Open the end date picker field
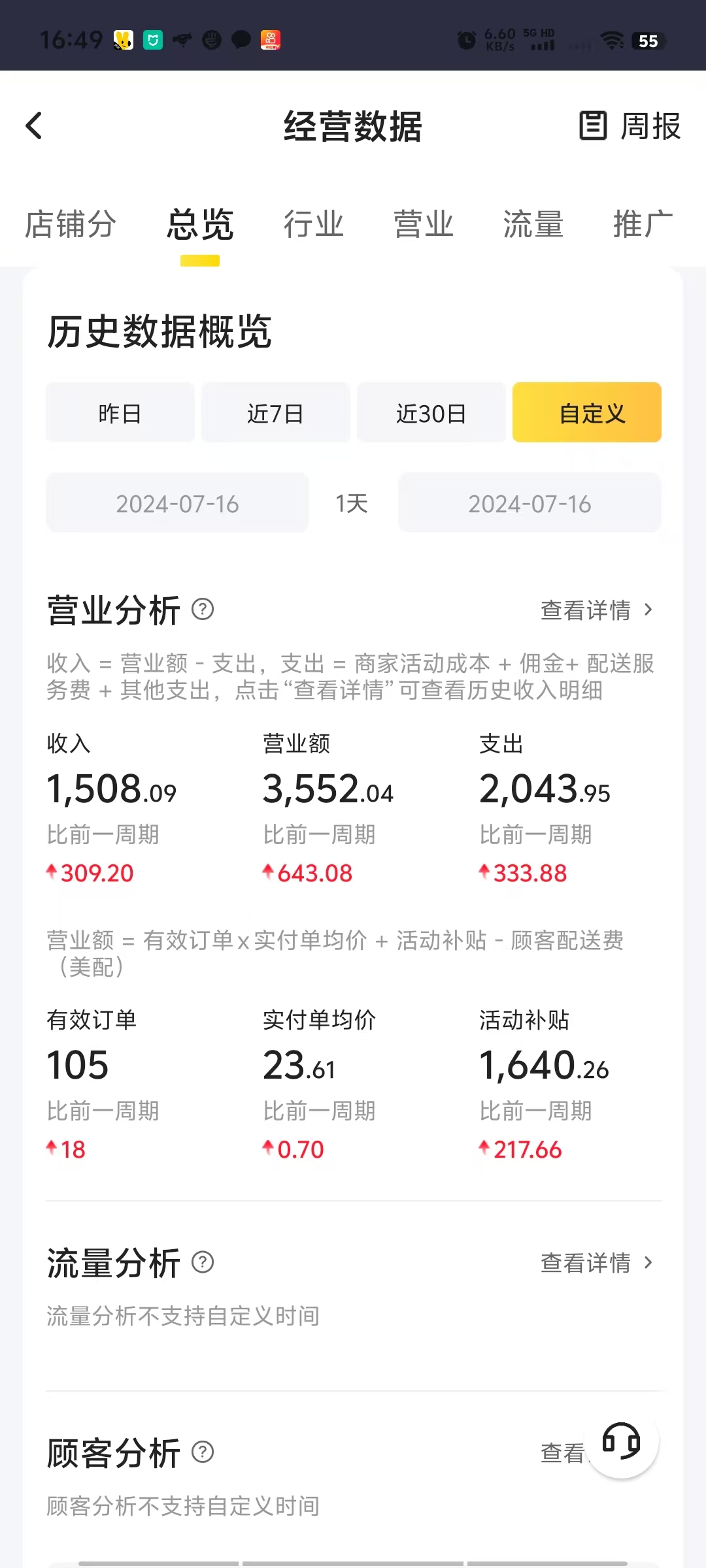Screen dimensions: 706x1568 coord(530,502)
